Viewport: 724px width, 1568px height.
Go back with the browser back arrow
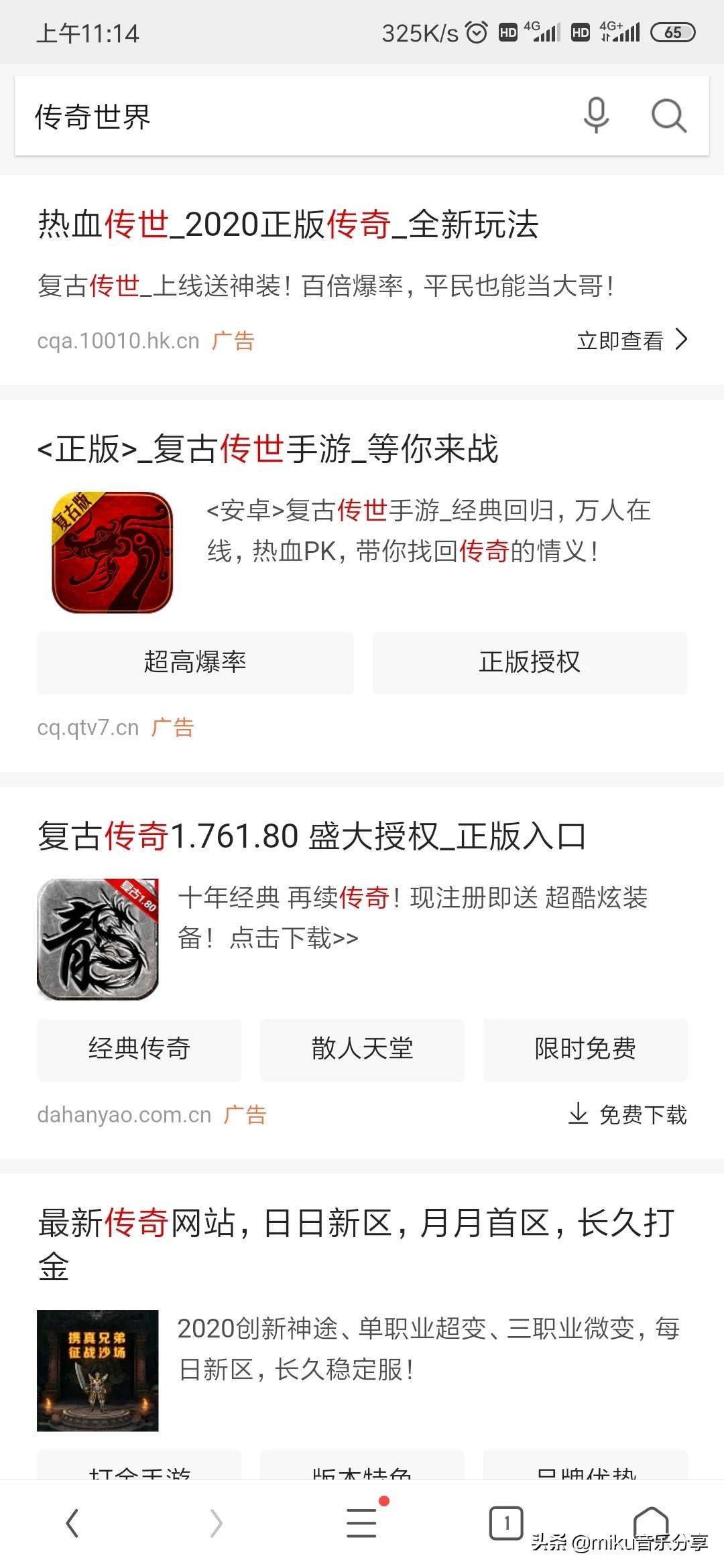pyautogui.click(x=72, y=1523)
